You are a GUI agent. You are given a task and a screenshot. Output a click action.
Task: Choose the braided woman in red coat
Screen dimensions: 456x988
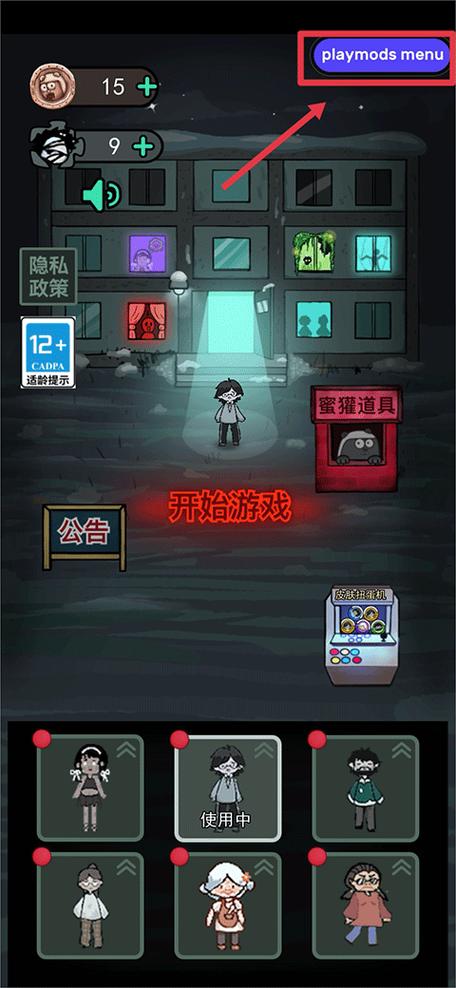click(365, 906)
